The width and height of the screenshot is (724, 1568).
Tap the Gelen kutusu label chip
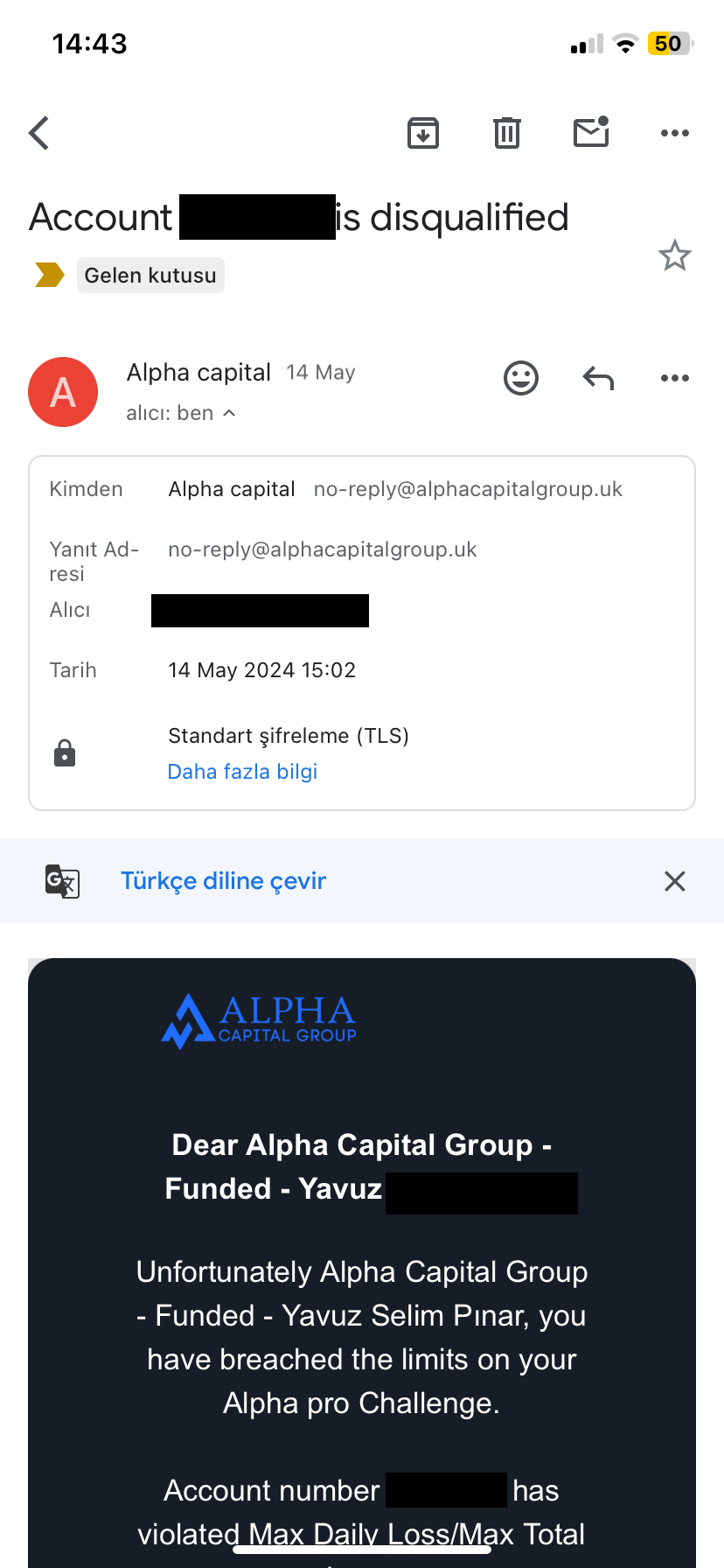150,276
